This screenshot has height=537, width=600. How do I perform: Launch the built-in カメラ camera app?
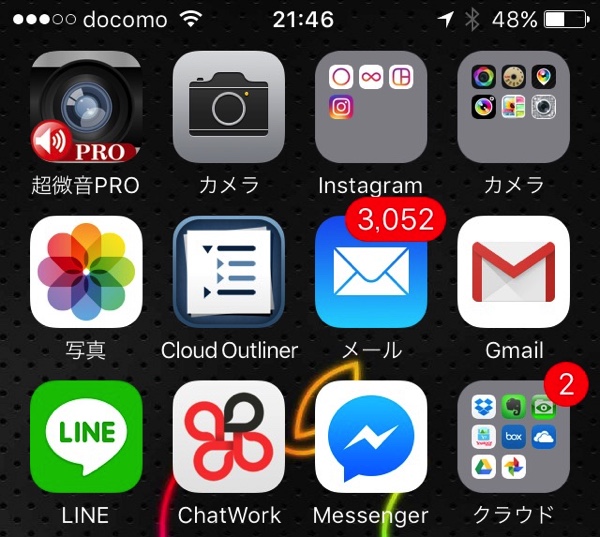[229, 107]
